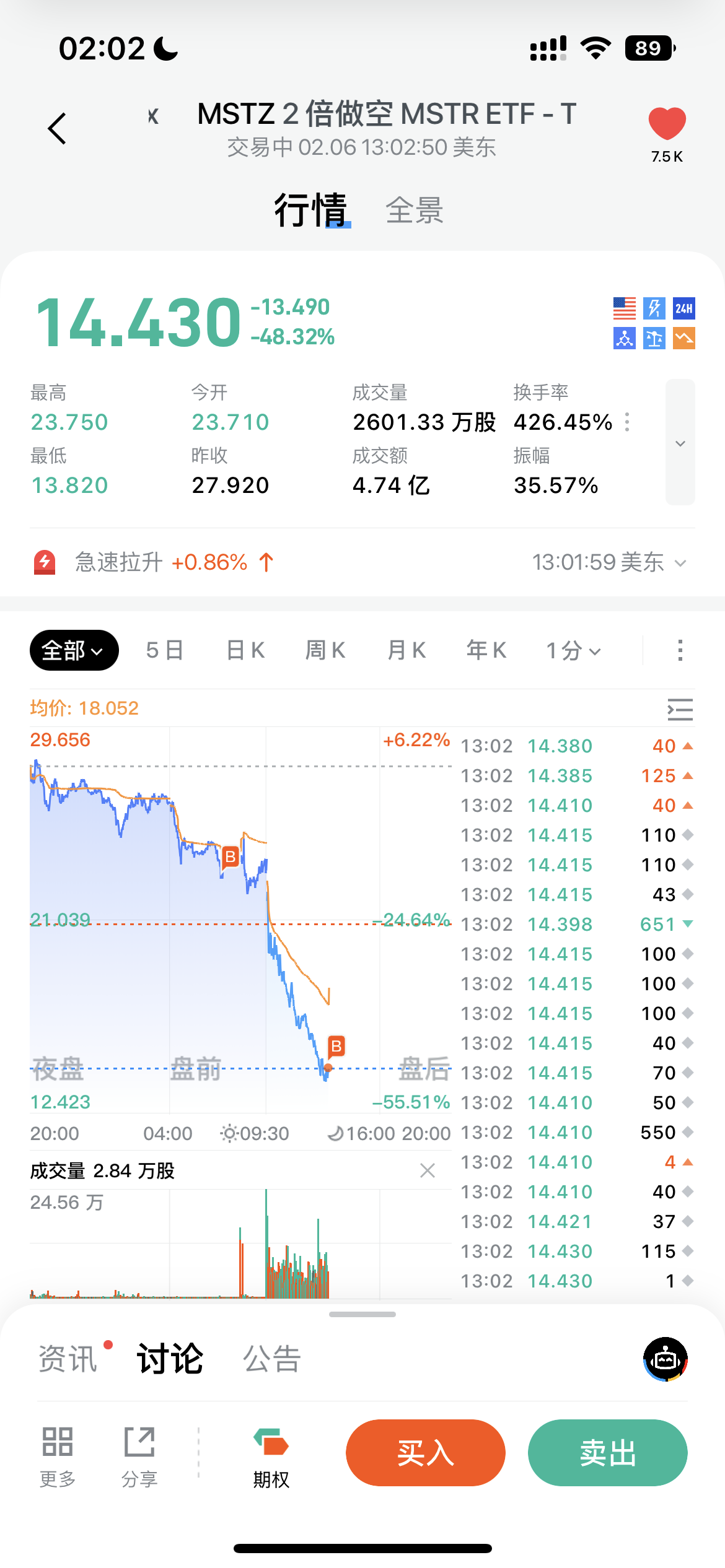Switch chart to 日K
725x1568 pixels.
pos(245,650)
